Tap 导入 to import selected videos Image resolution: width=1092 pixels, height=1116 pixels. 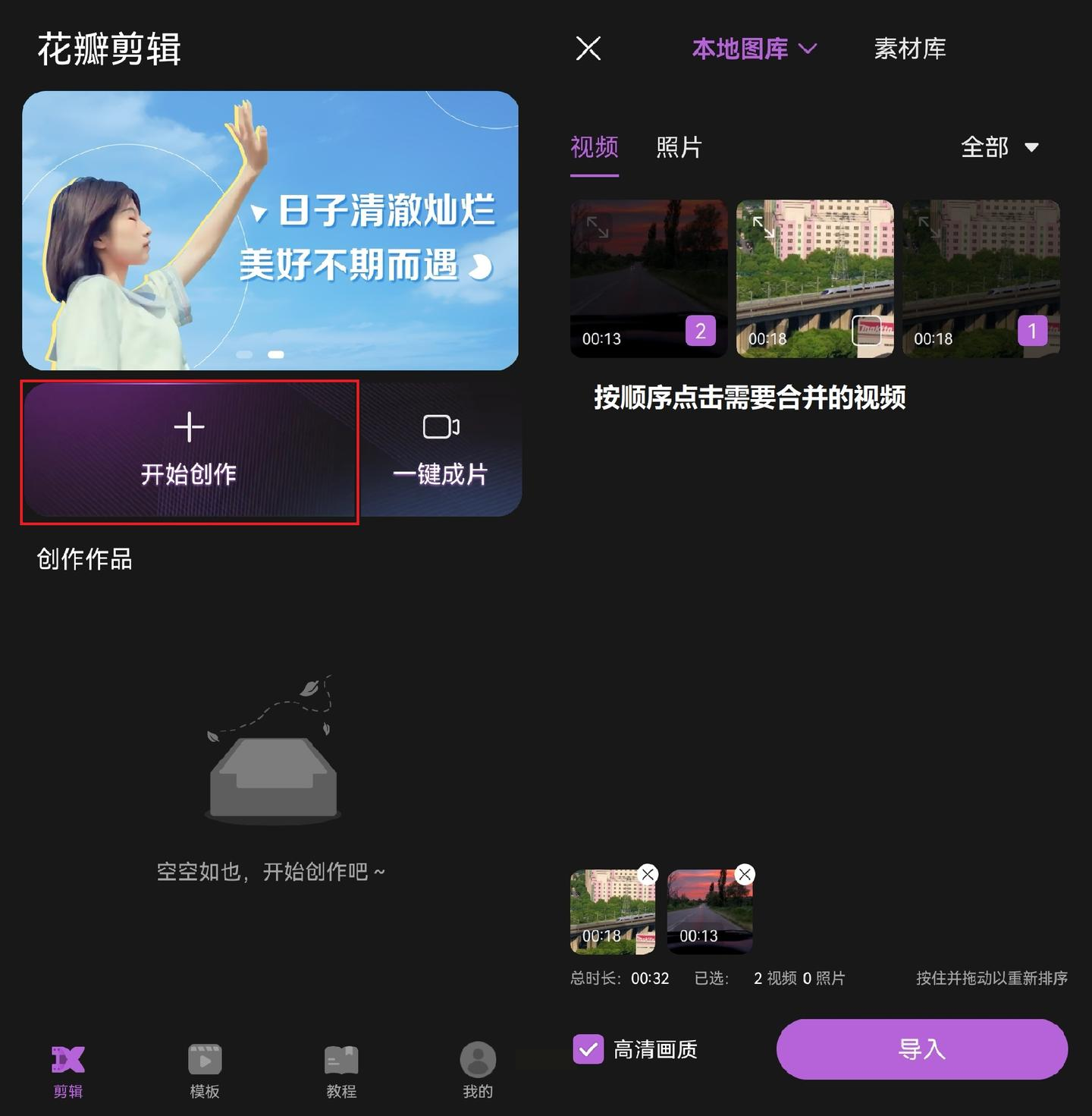point(921,1049)
